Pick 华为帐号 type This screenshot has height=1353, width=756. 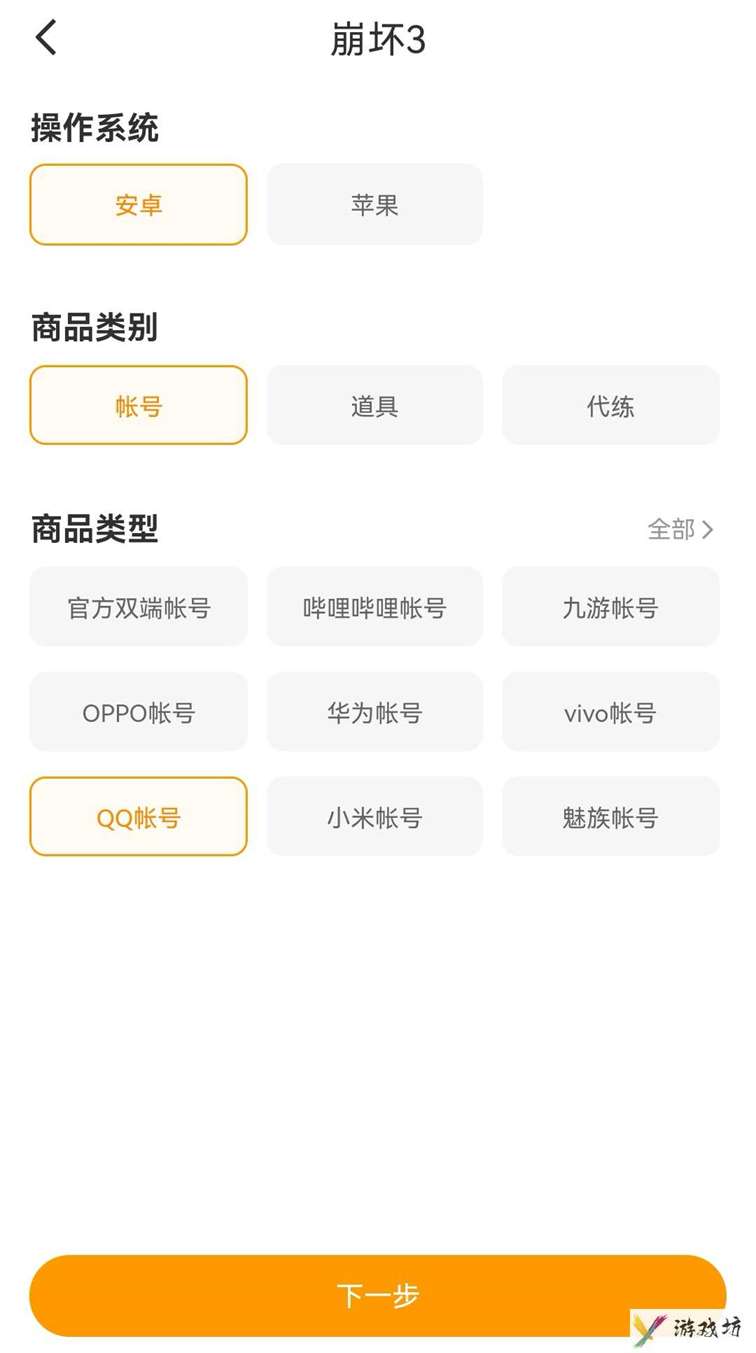click(375, 712)
